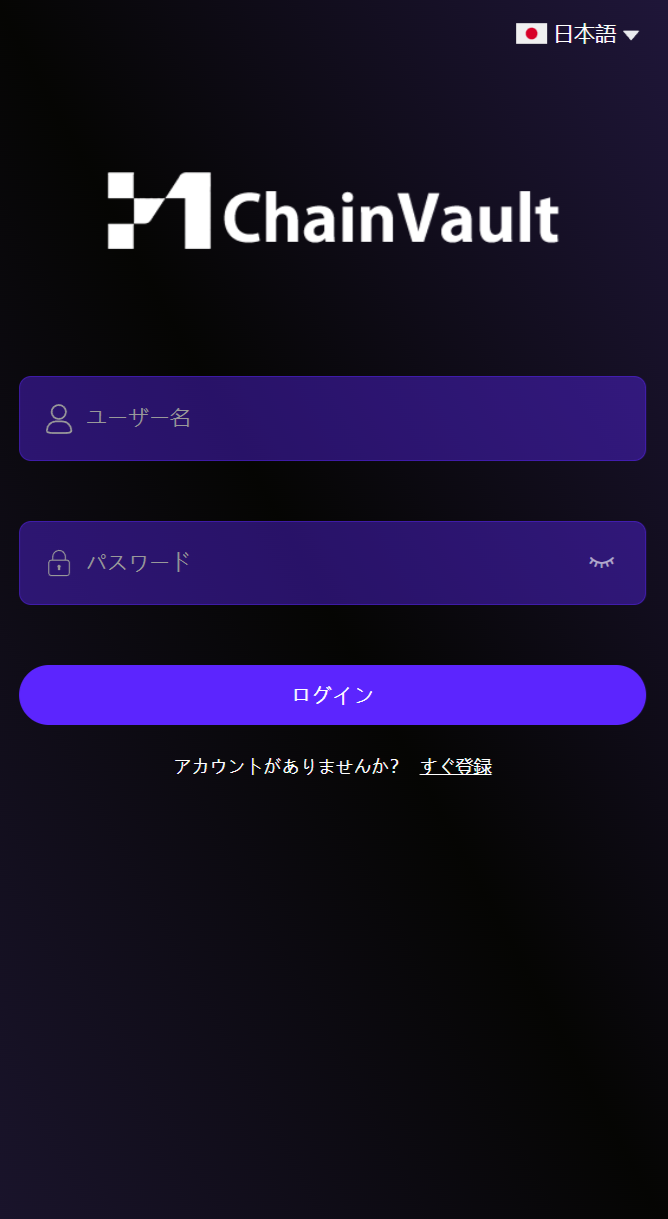The height and width of the screenshot is (1219, 668).
Task: Toggle password visibility eye icon
Action: [601, 563]
